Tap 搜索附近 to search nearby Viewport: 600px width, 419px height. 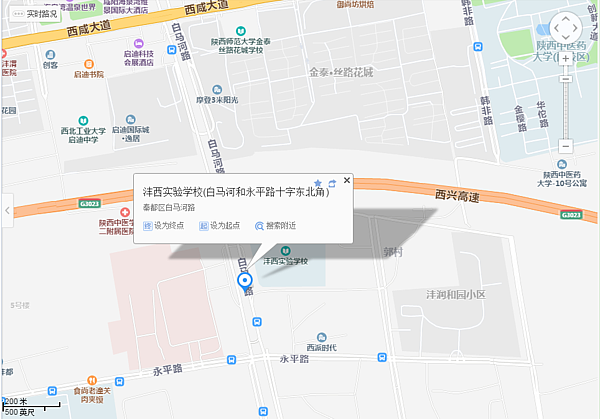[275, 226]
